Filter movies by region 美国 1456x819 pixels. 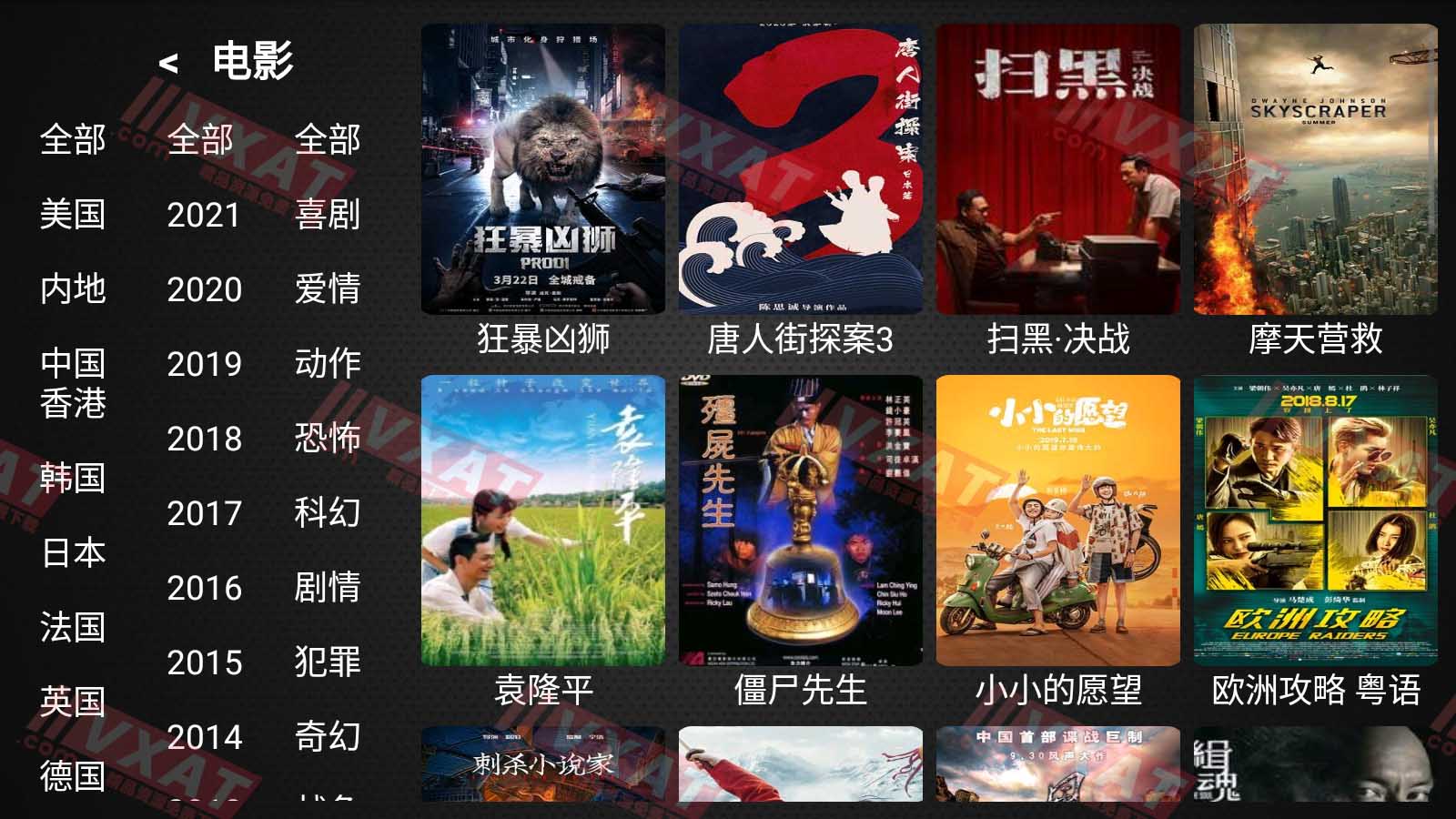(x=73, y=215)
